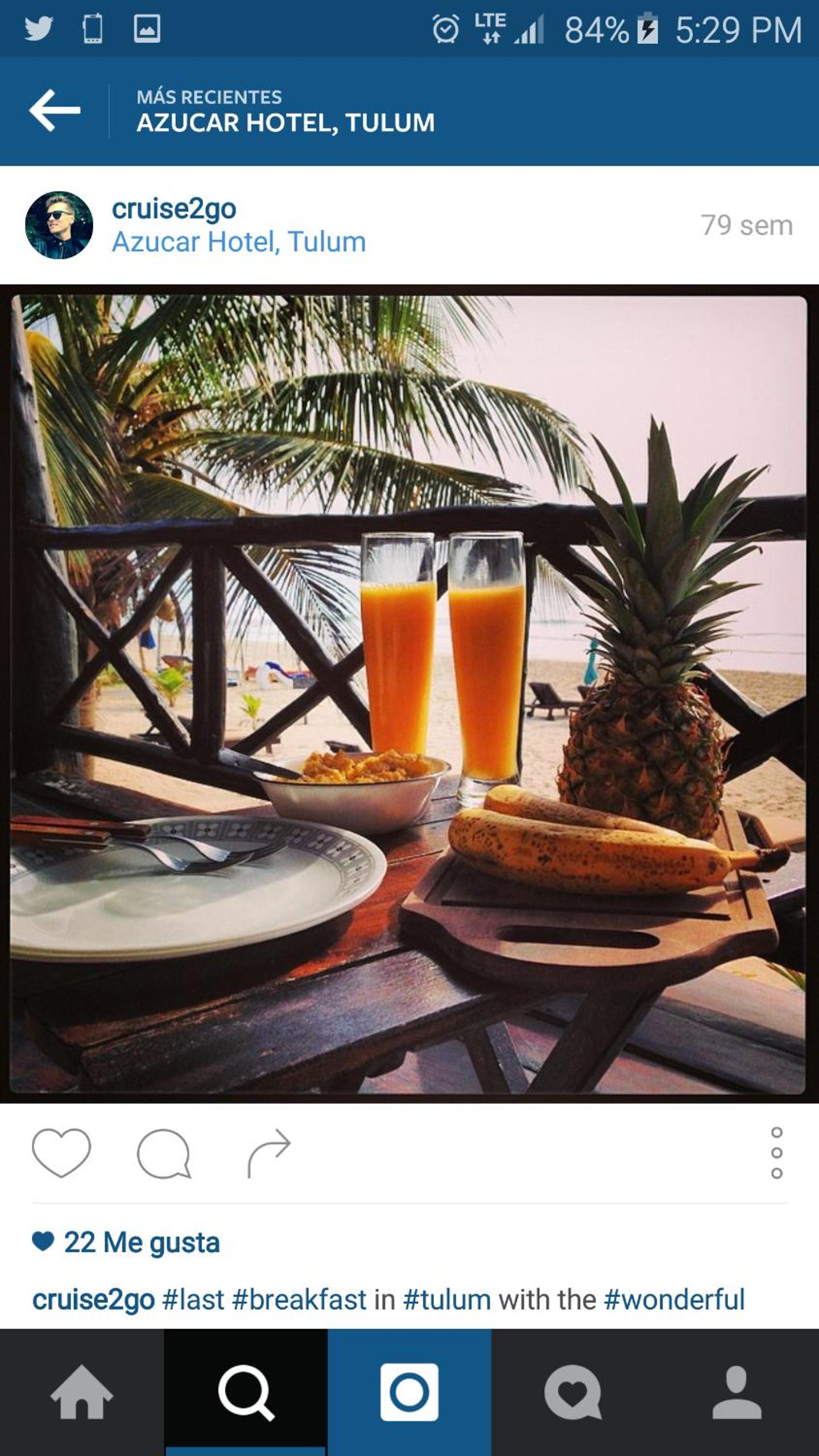Image resolution: width=819 pixels, height=1456 pixels.
Task: Switch to the Activity heart tab
Action: (x=573, y=1392)
